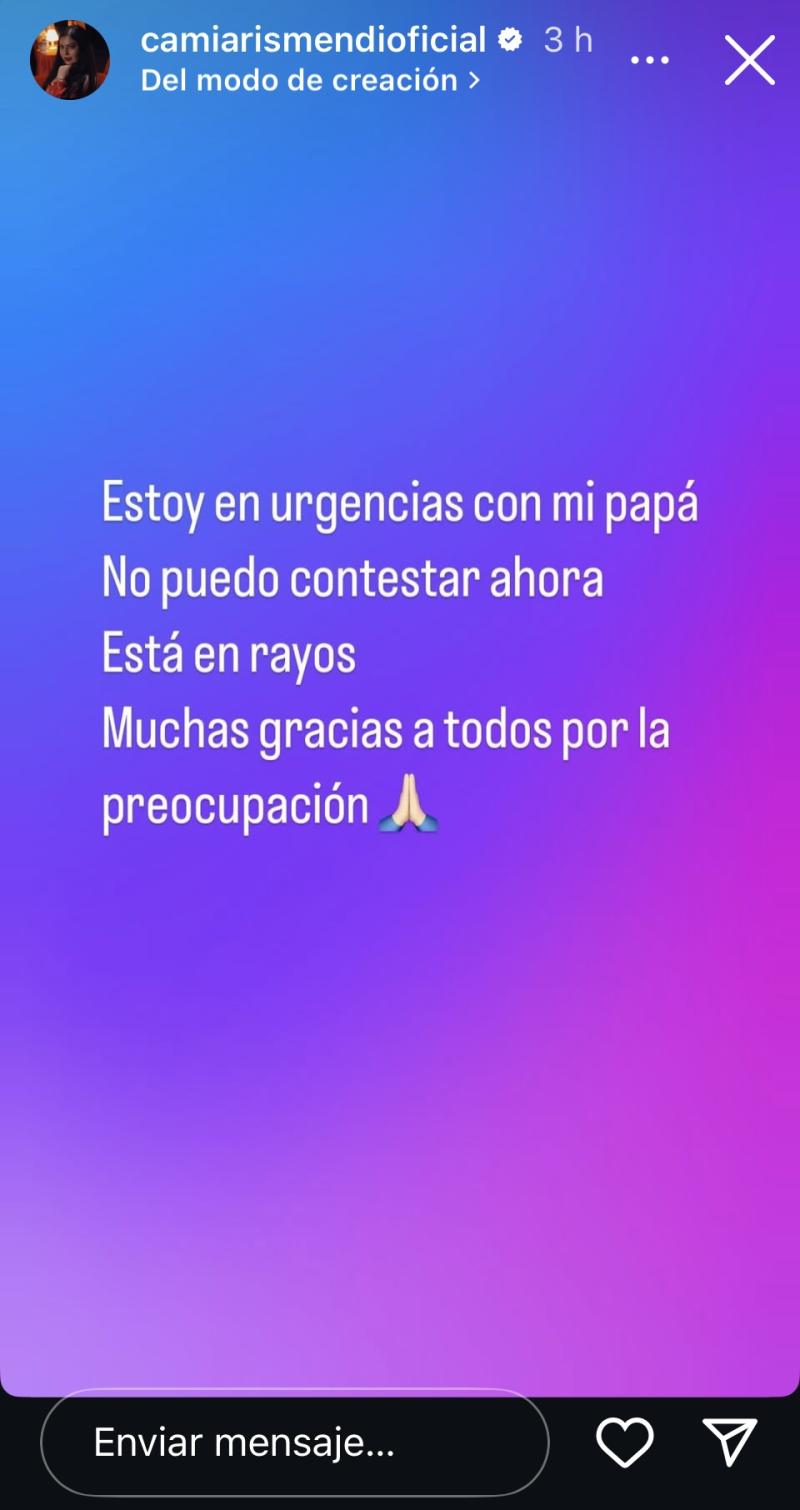800x1510 pixels.
Task: Dismiss the story with the X
Action: coord(749,60)
